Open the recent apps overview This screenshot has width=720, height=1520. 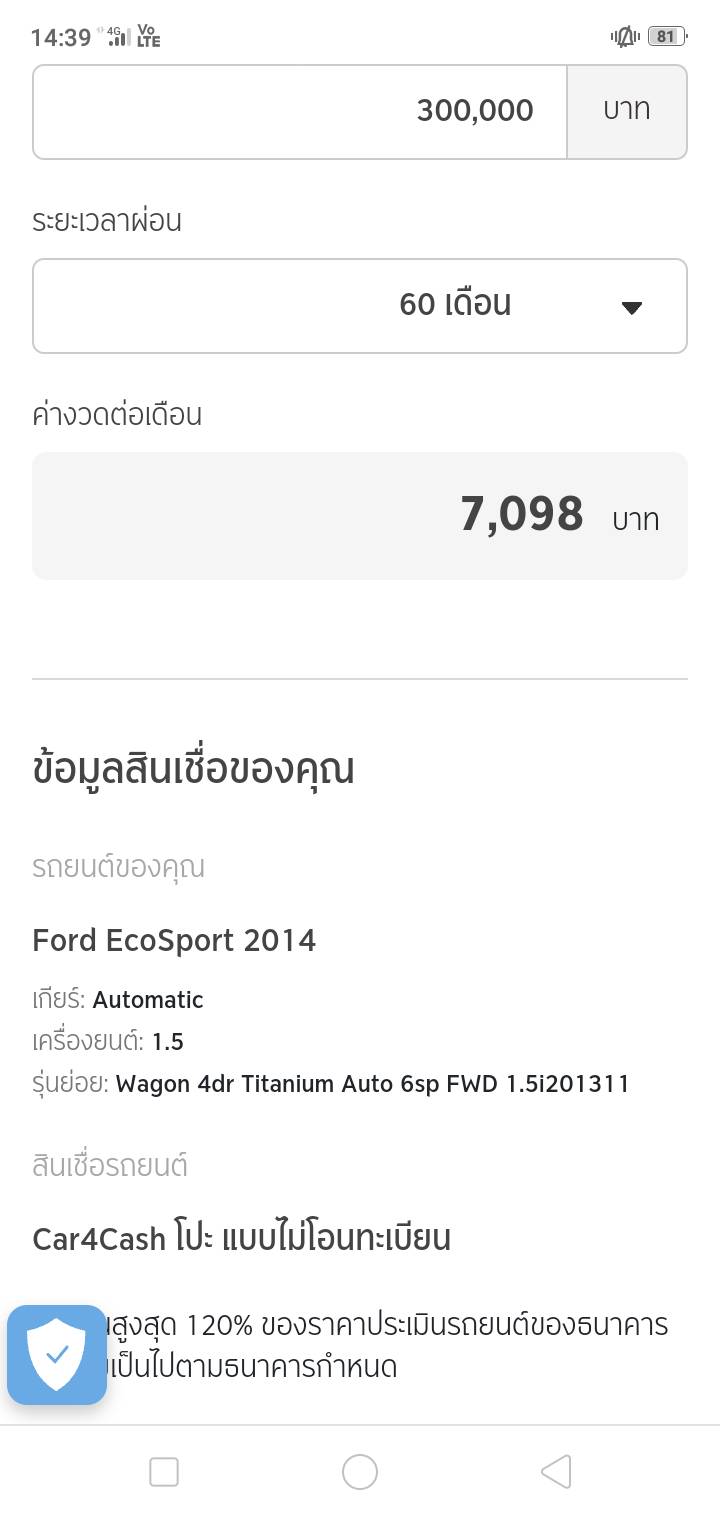coord(164,1472)
